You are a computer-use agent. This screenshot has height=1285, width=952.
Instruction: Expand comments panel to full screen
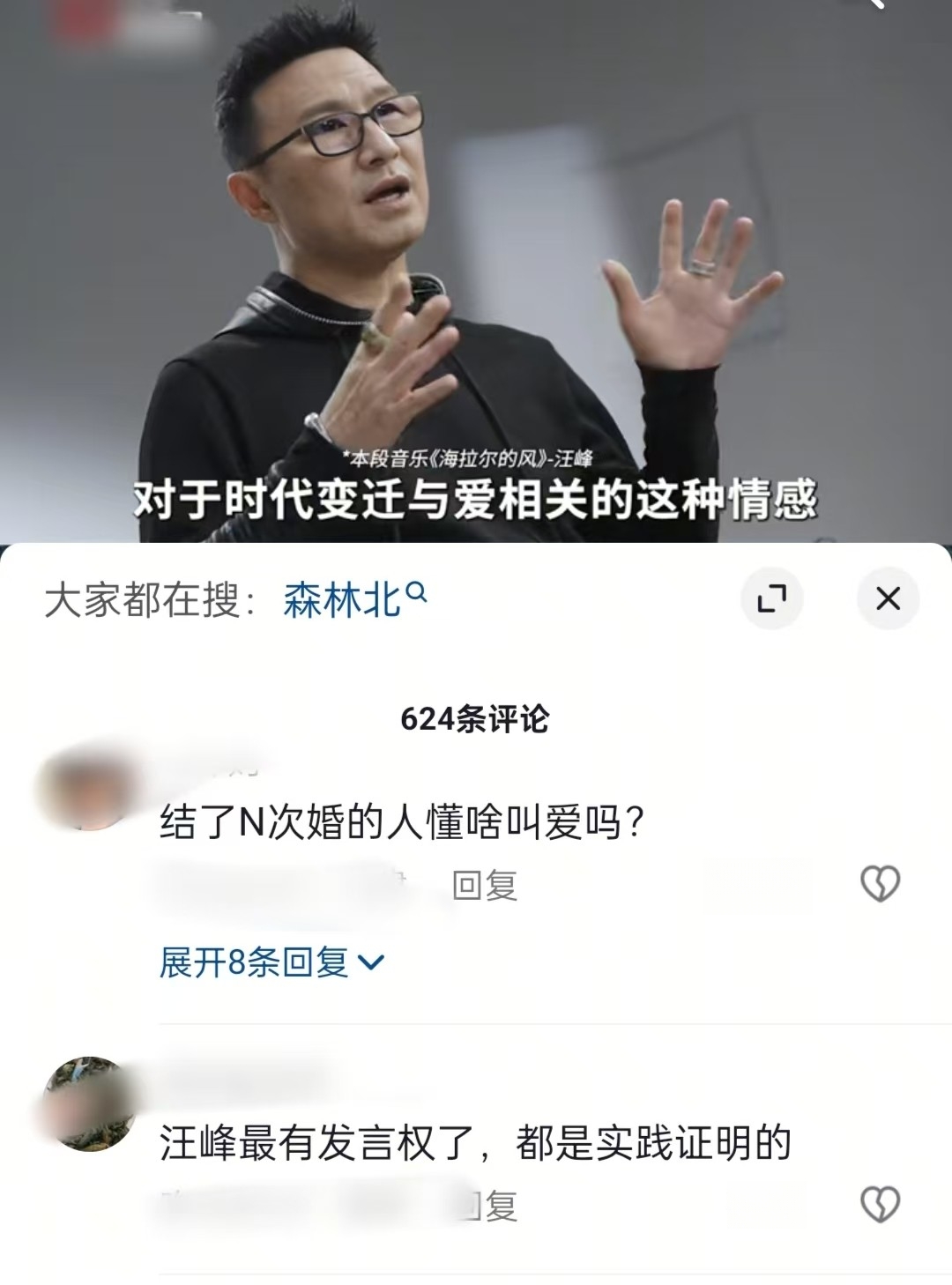771,599
